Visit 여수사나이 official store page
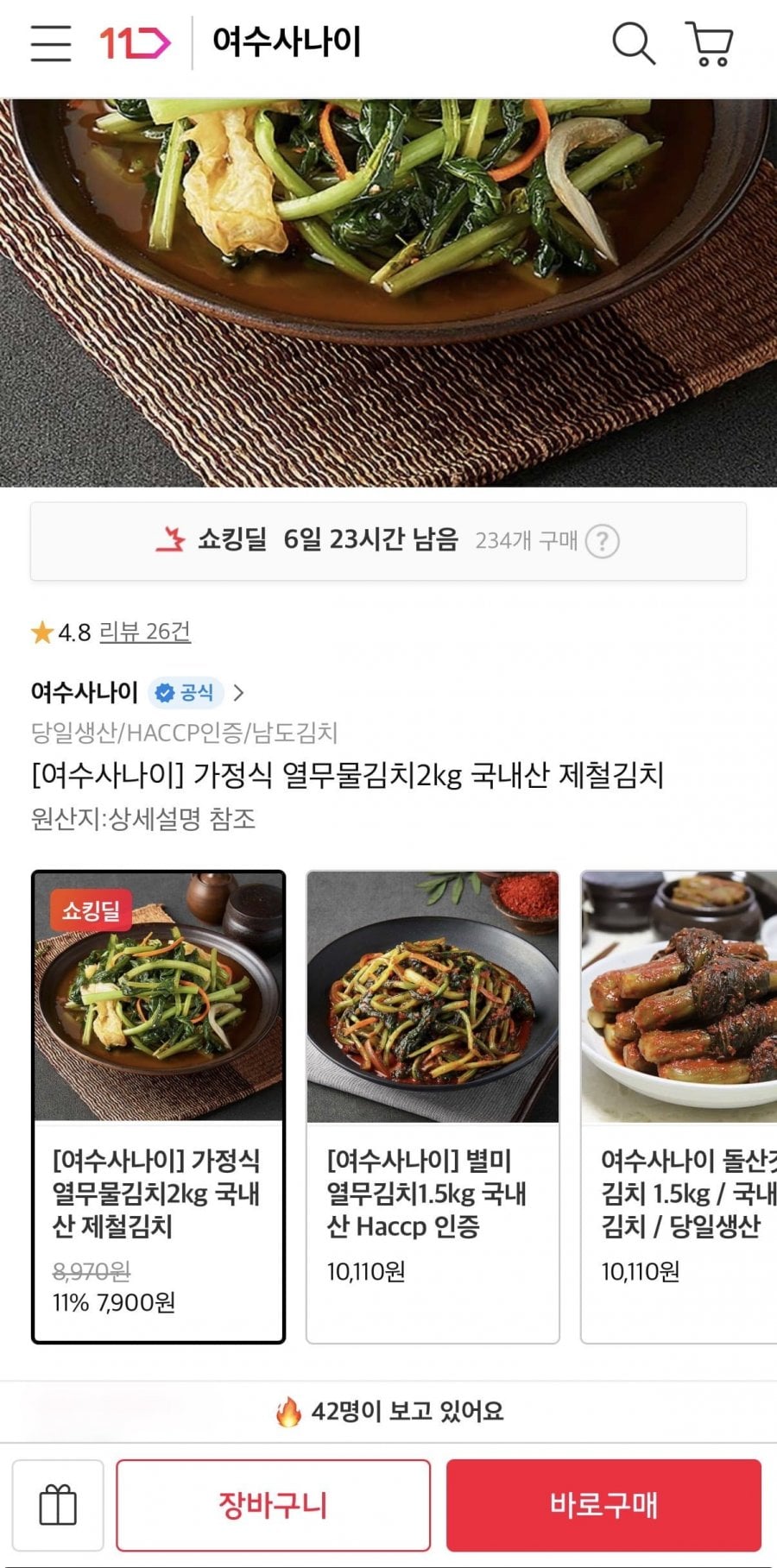The width and height of the screenshot is (777, 1568). pyautogui.click(x=138, y=693)
